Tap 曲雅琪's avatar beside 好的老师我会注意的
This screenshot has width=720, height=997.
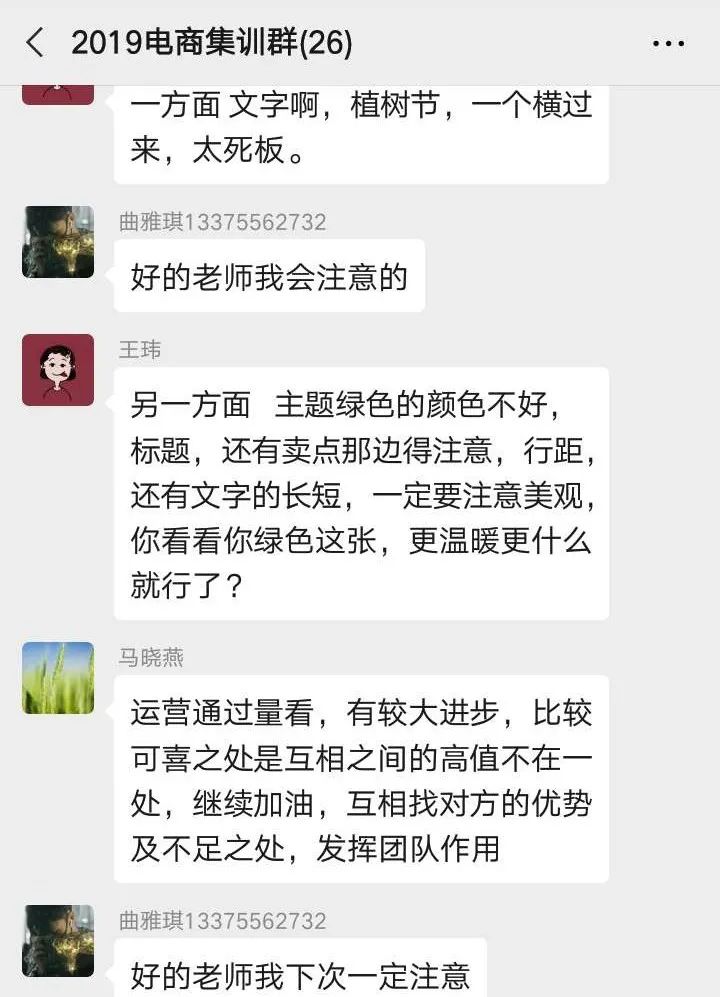tap(58, 242)
